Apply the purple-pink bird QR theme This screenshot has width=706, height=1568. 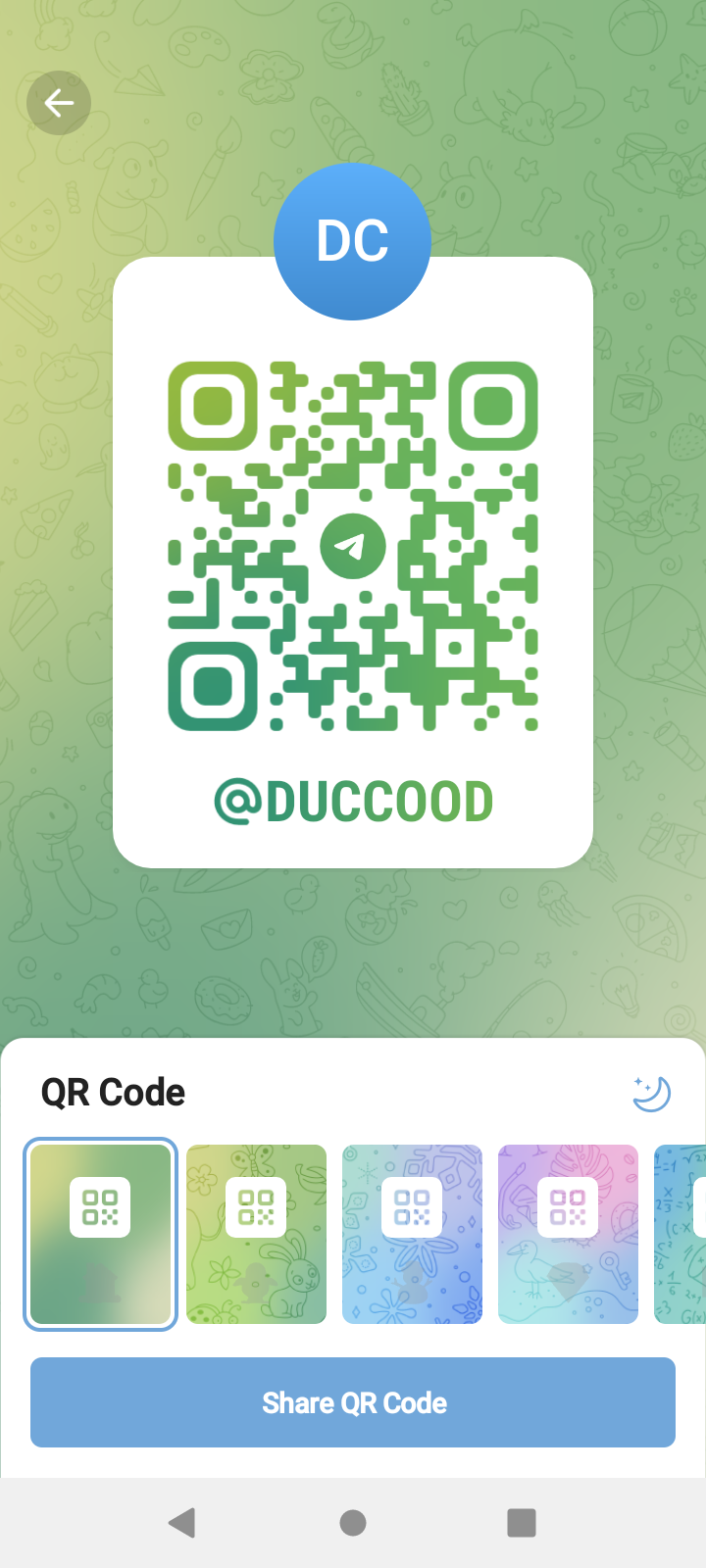coord(568,1234)
